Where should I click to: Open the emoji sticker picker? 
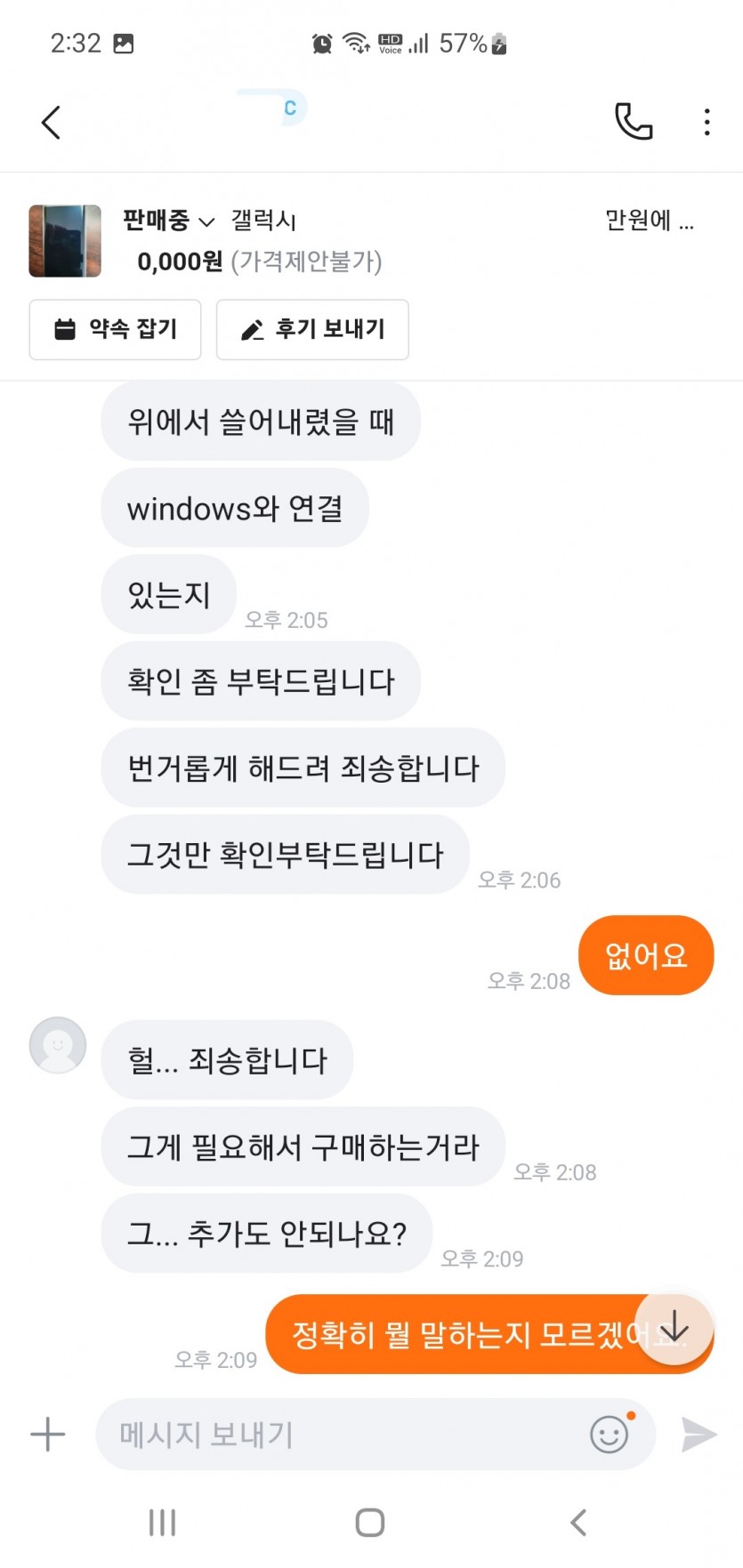(610, 1433)
